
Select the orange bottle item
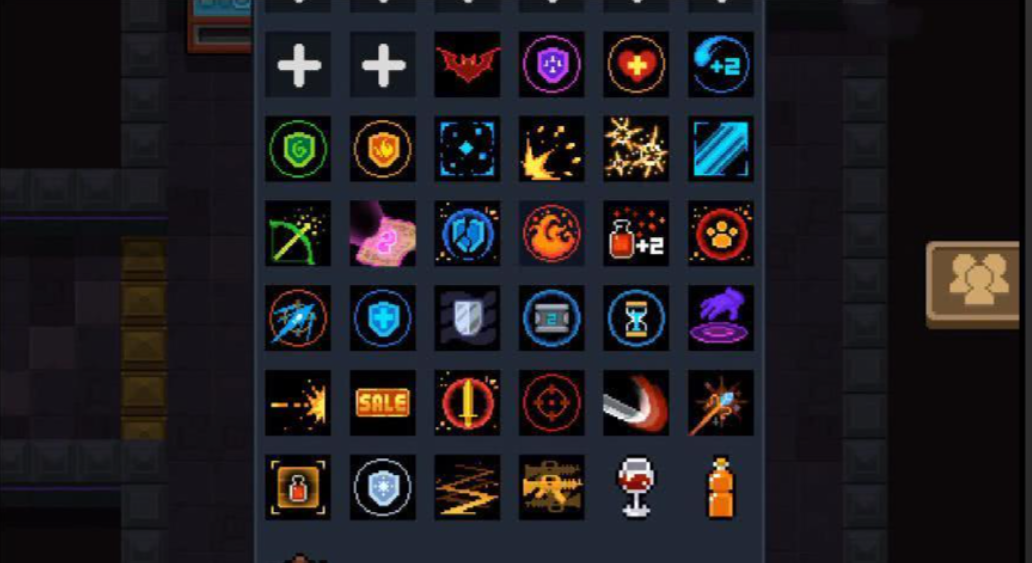tap(720, 487)
